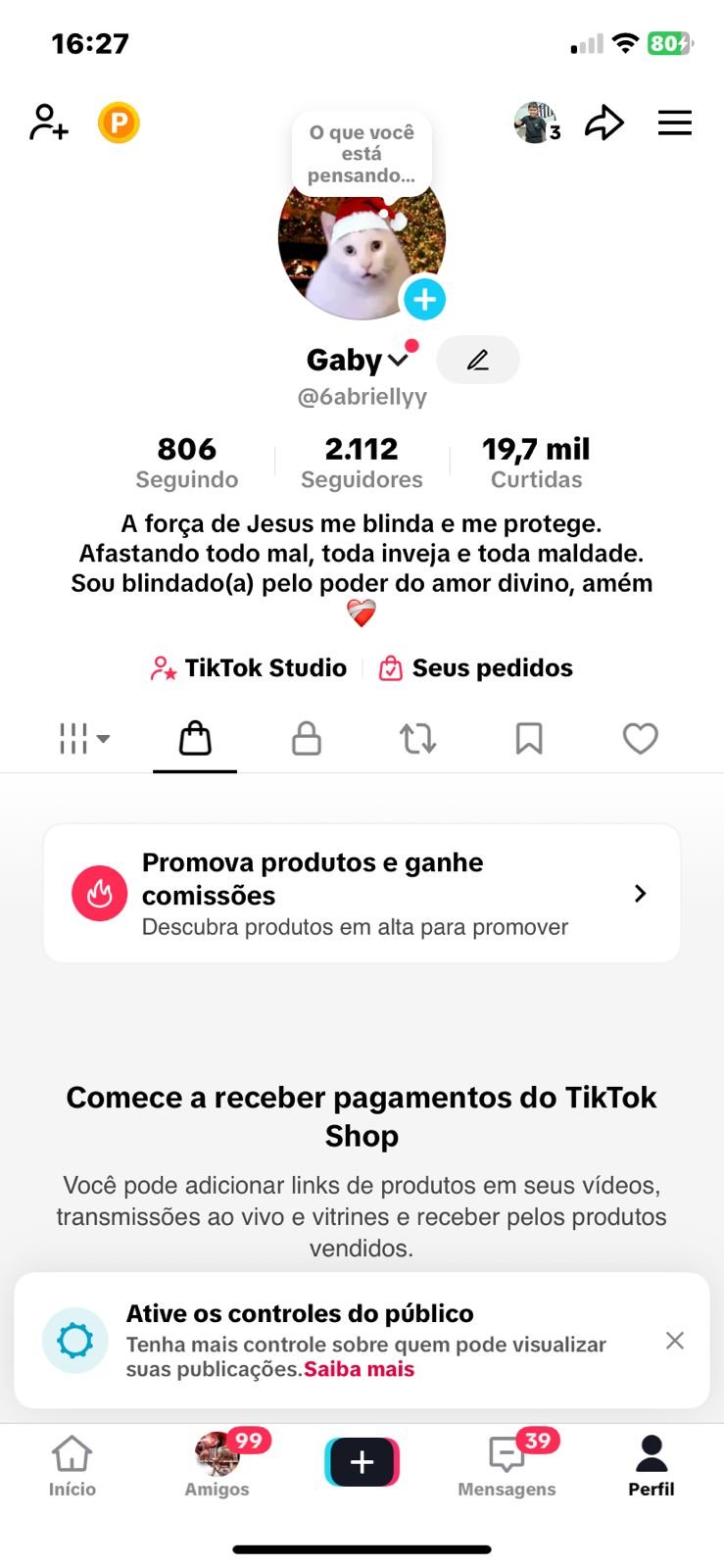Open TikTok Studio
Viewport: 724px width, 1568px height.
tap(250, 668)
